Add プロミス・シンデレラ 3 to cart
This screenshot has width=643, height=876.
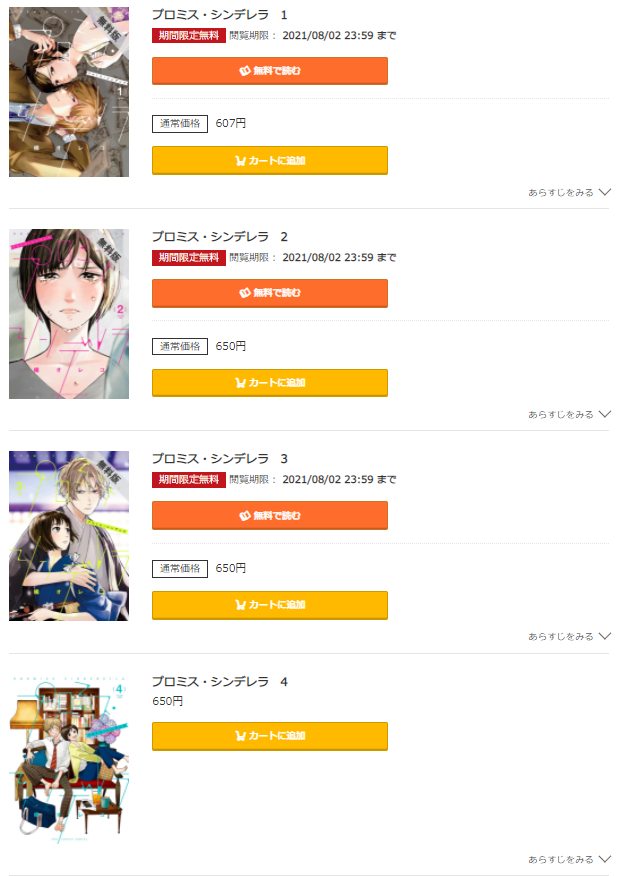tap(269, 605)
